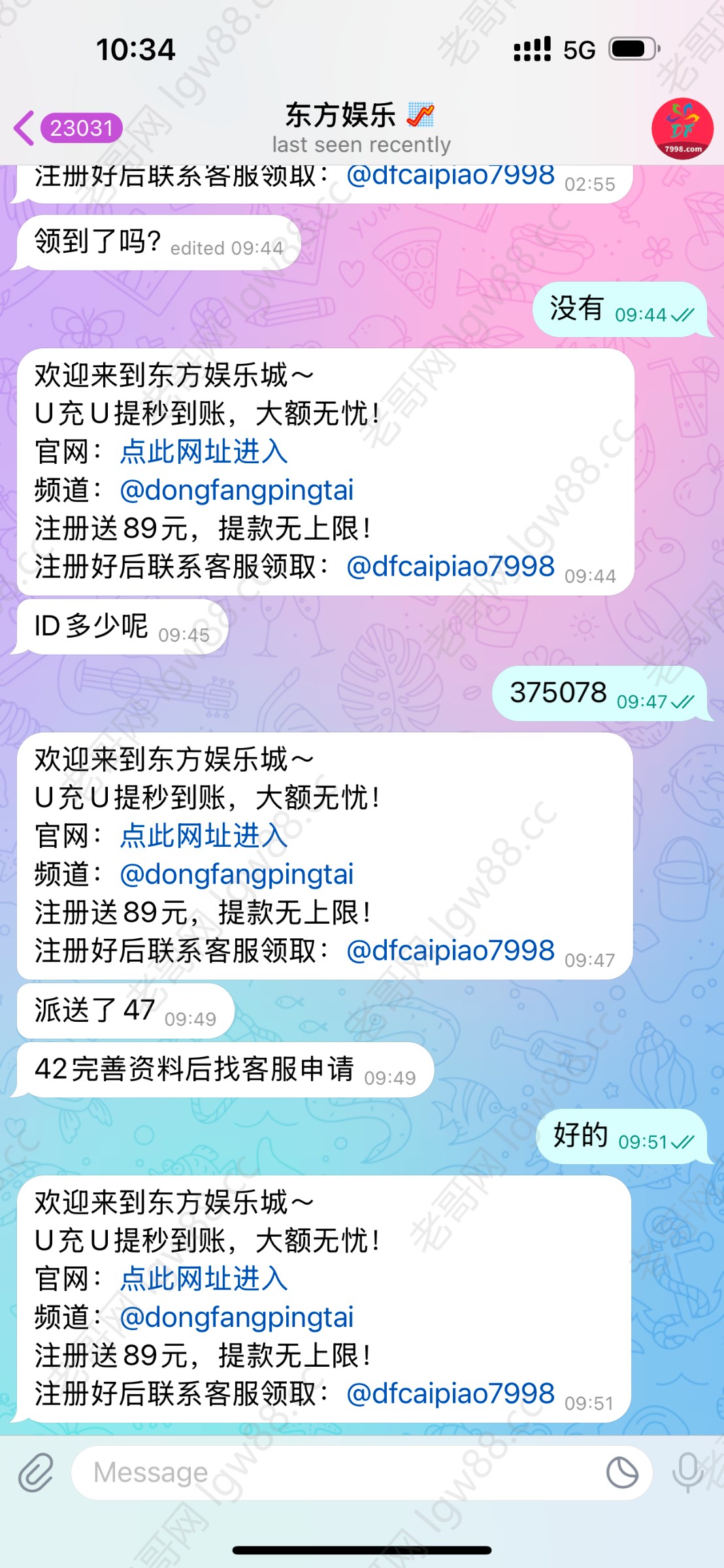
Task: Open @dfcaipiao7998 mention in 09:47 message
Action: coord(450,951)
